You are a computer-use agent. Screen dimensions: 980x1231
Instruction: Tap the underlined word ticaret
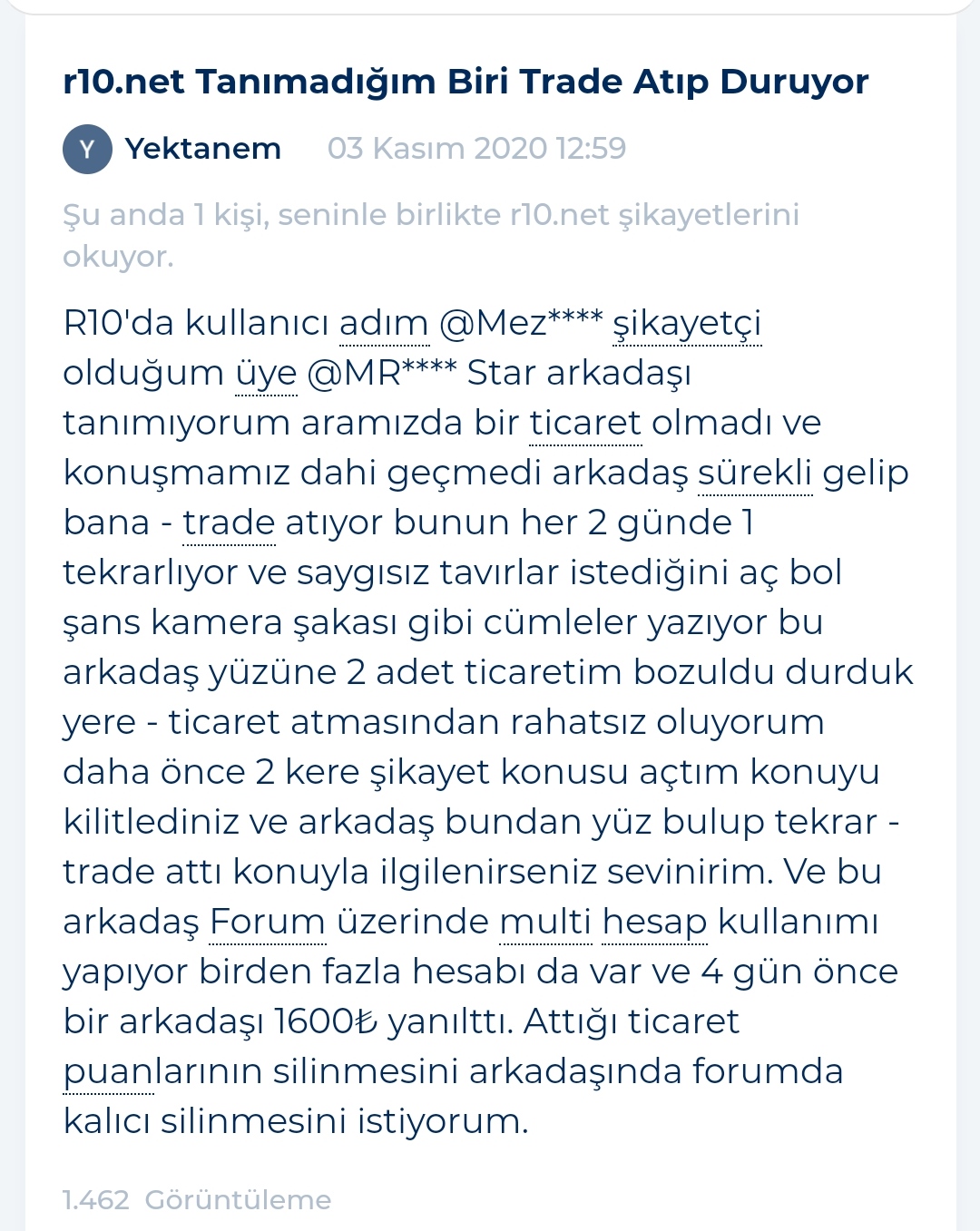pos(585,423)
